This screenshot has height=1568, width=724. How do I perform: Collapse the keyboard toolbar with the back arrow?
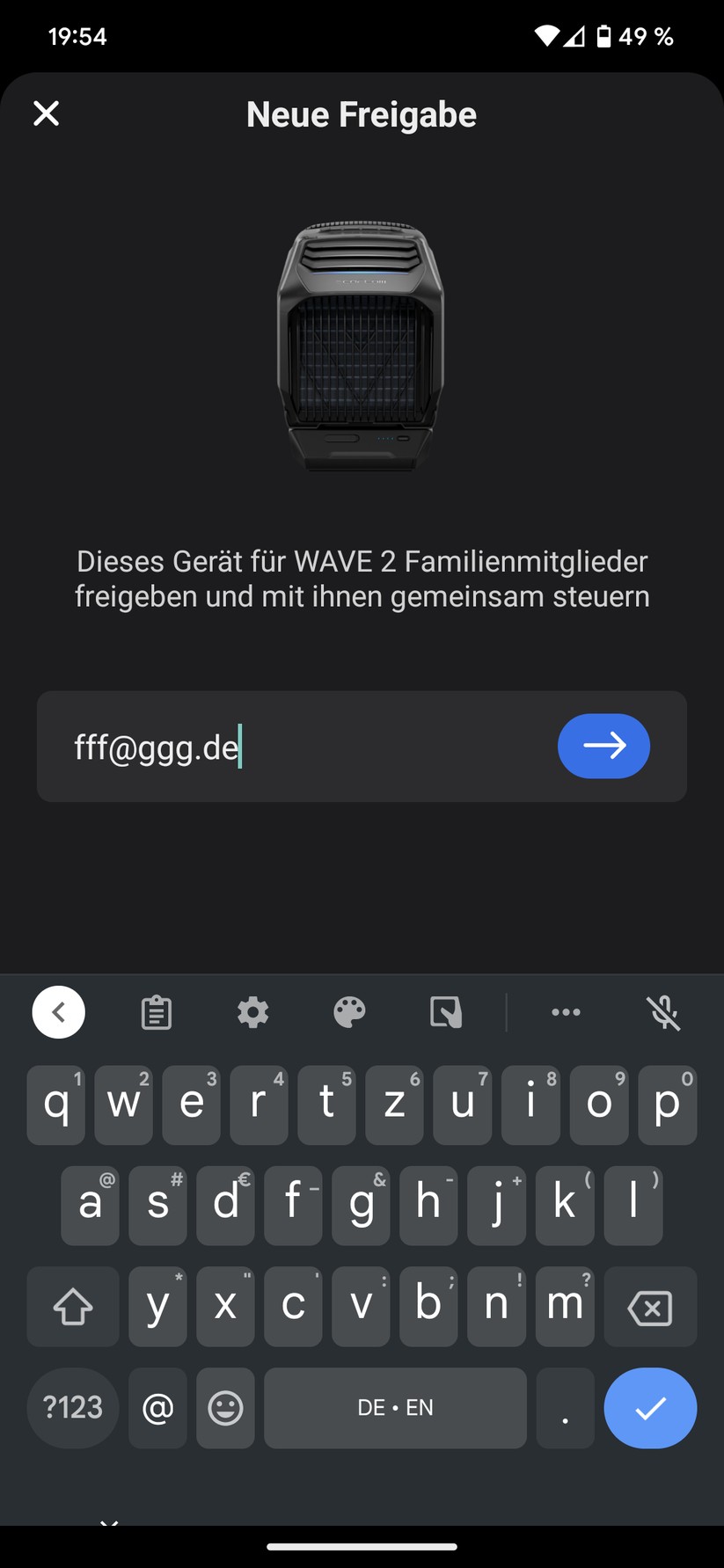point(59,1012)
